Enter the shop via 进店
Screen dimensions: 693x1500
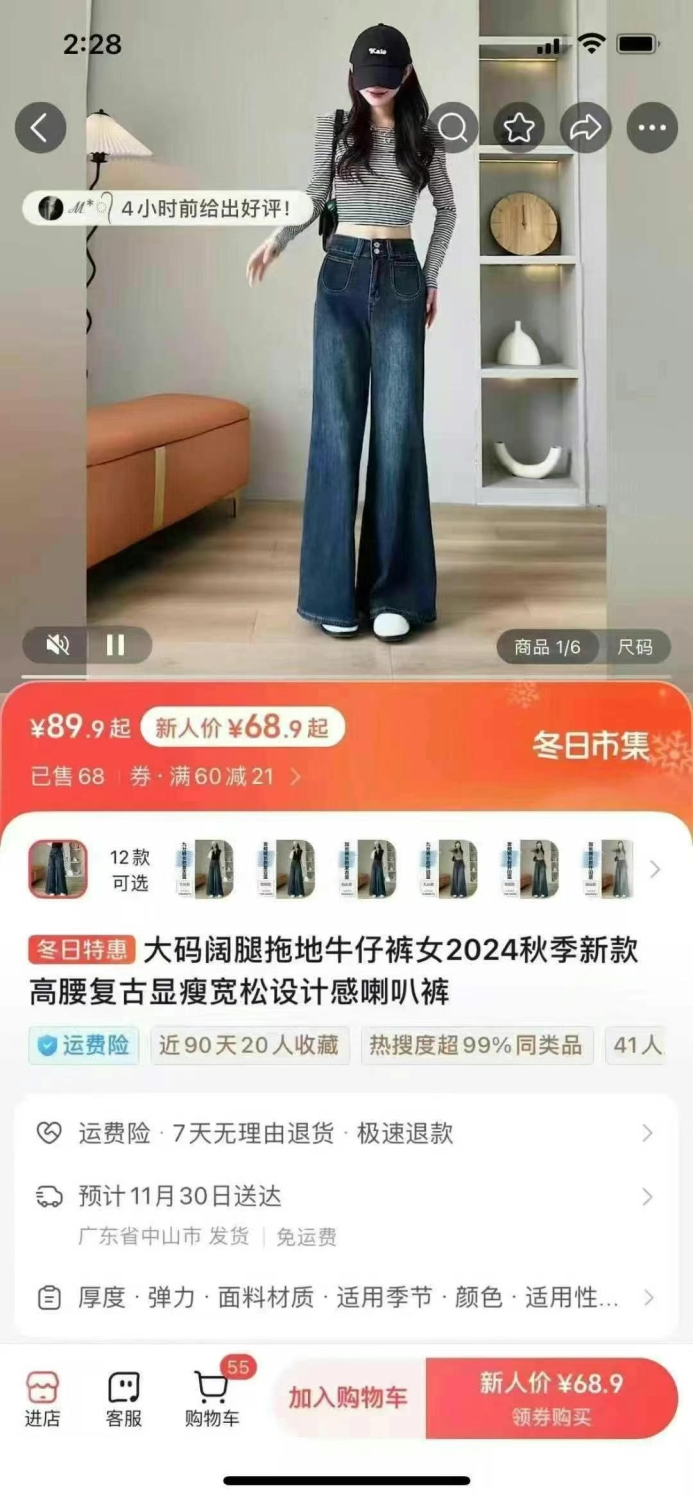click(x=42, y=1399)
